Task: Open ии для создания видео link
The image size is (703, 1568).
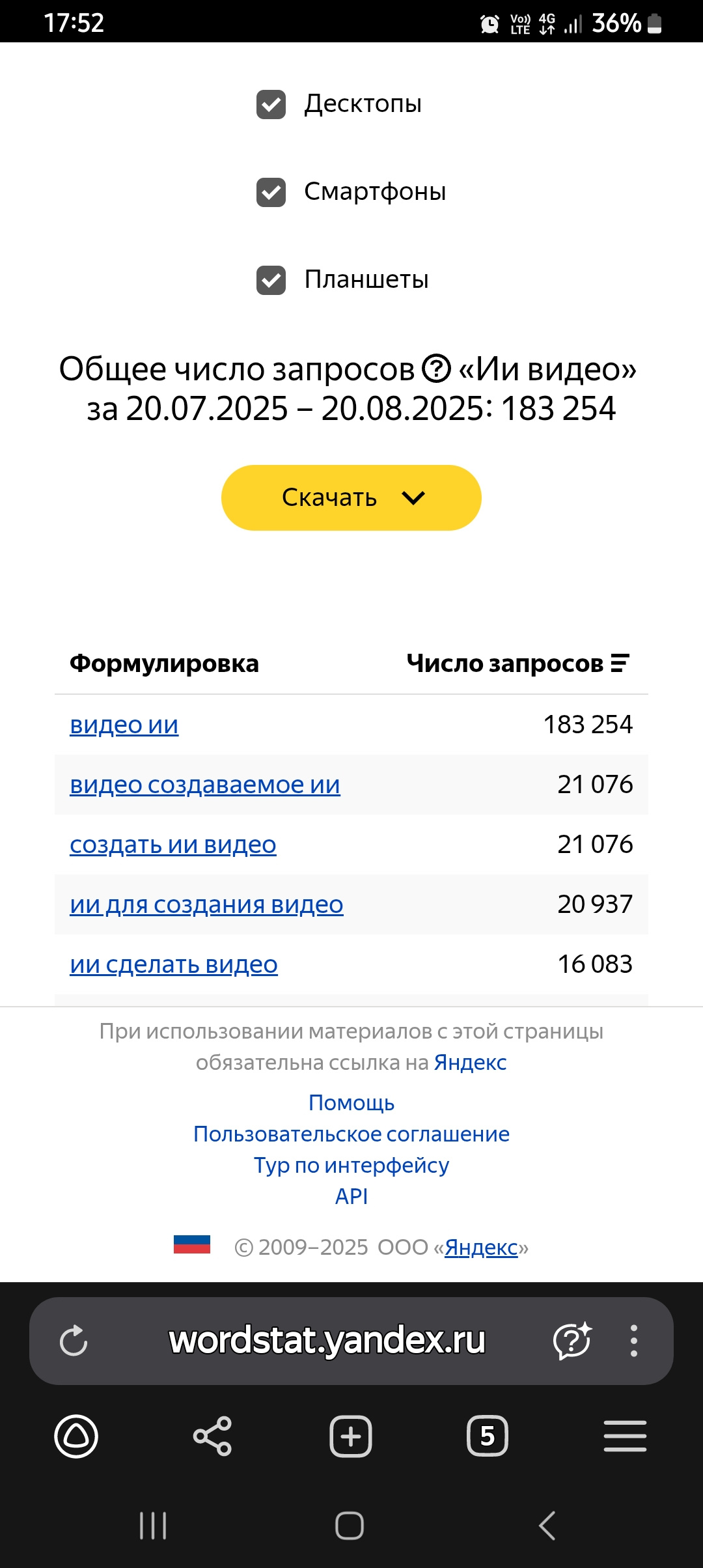Action: tap(206, 904)
